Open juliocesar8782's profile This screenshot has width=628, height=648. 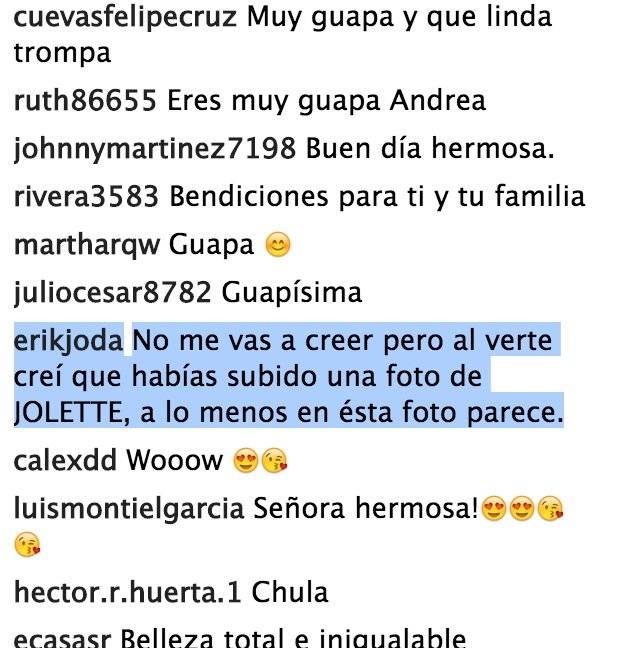(x=112, y=294)
